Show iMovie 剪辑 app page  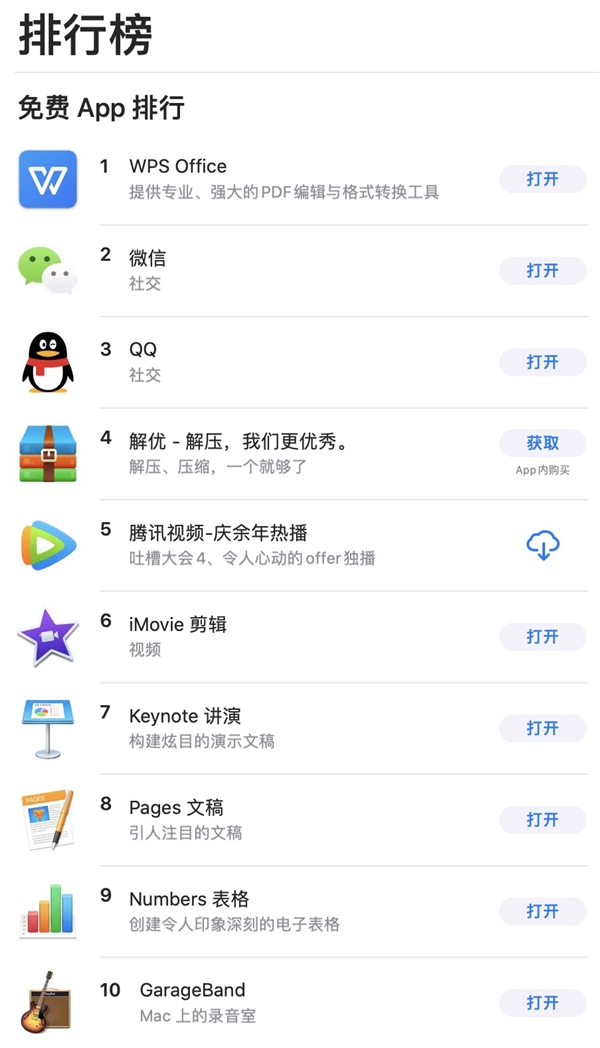(x=178, y=624)
